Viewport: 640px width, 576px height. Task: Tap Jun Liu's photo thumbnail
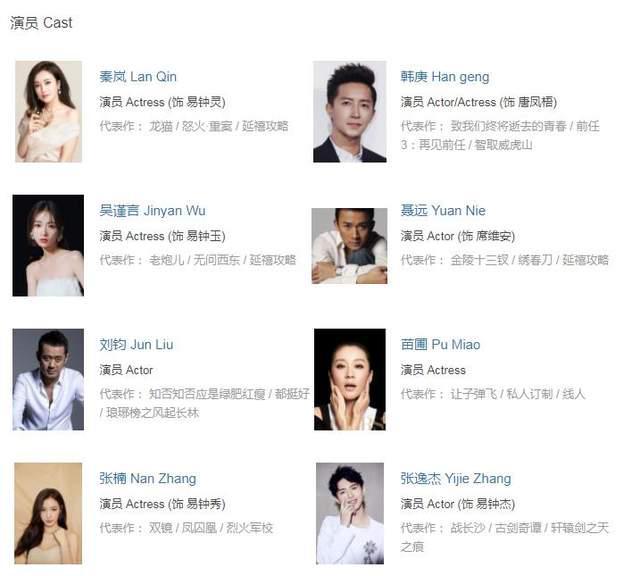(x=48, y=379)
